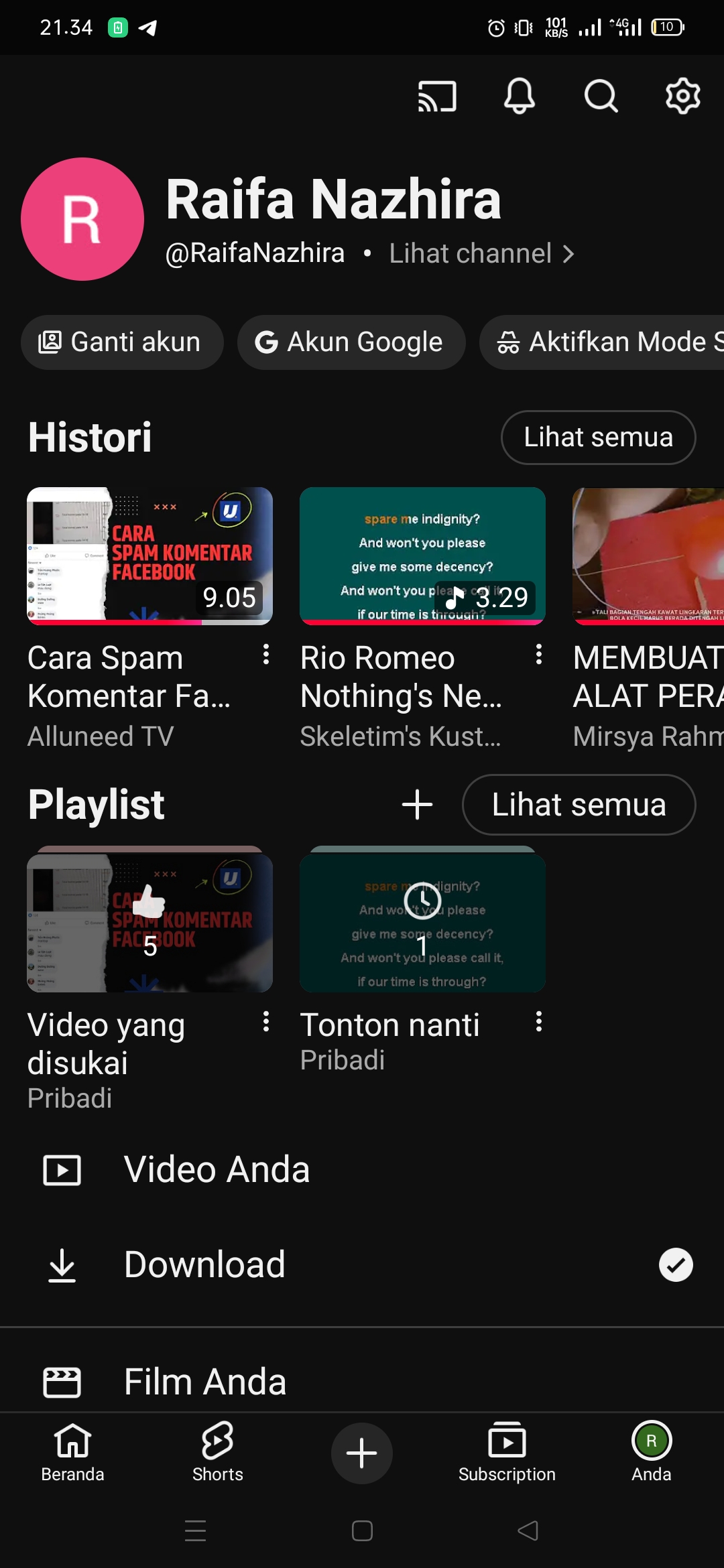Screen dimensions: 724x1568
Task: Open Video Anda
Action: pyautogui.click(x=216, y=1170)
